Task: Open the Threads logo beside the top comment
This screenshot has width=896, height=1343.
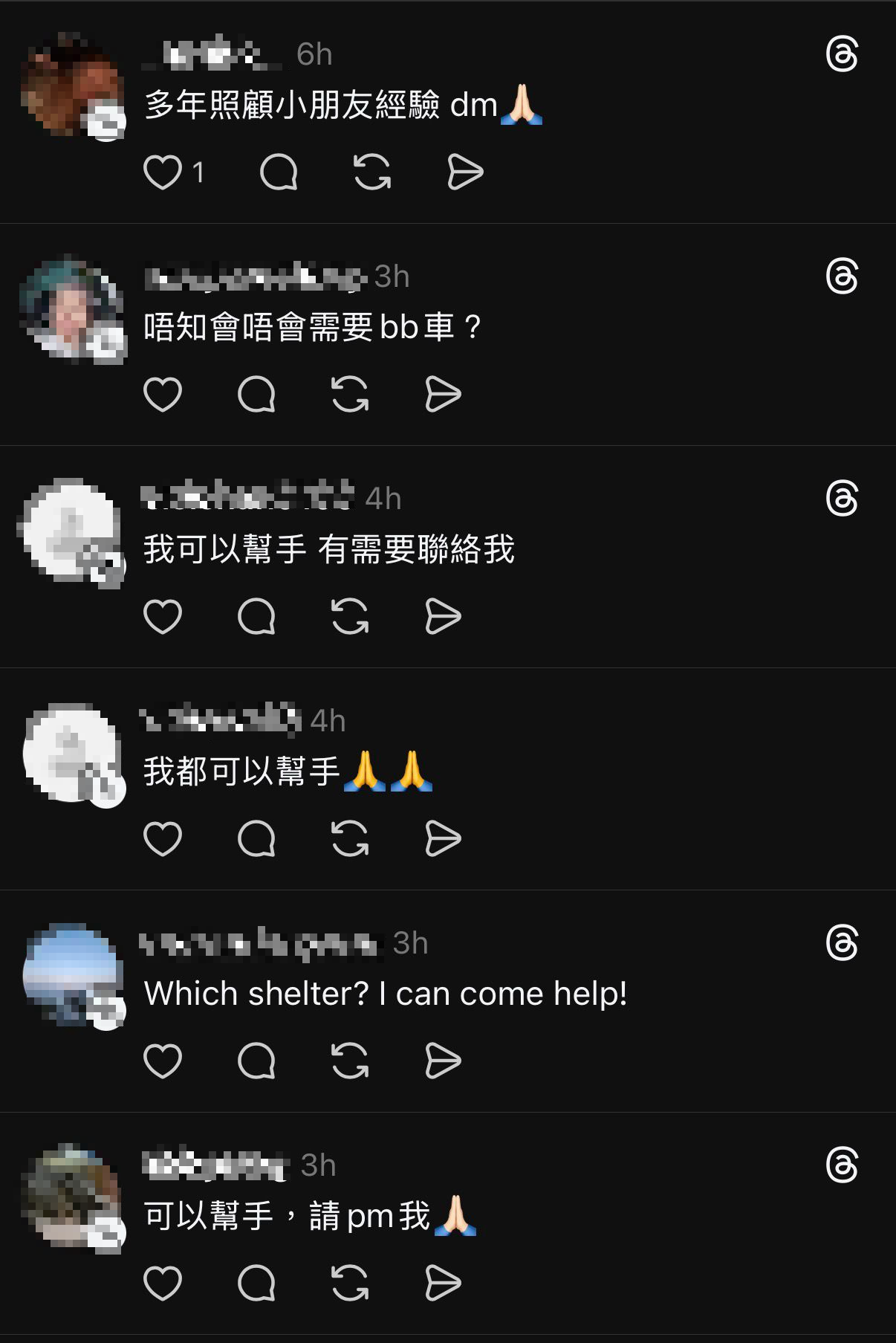Action: [x=843, y=51]
